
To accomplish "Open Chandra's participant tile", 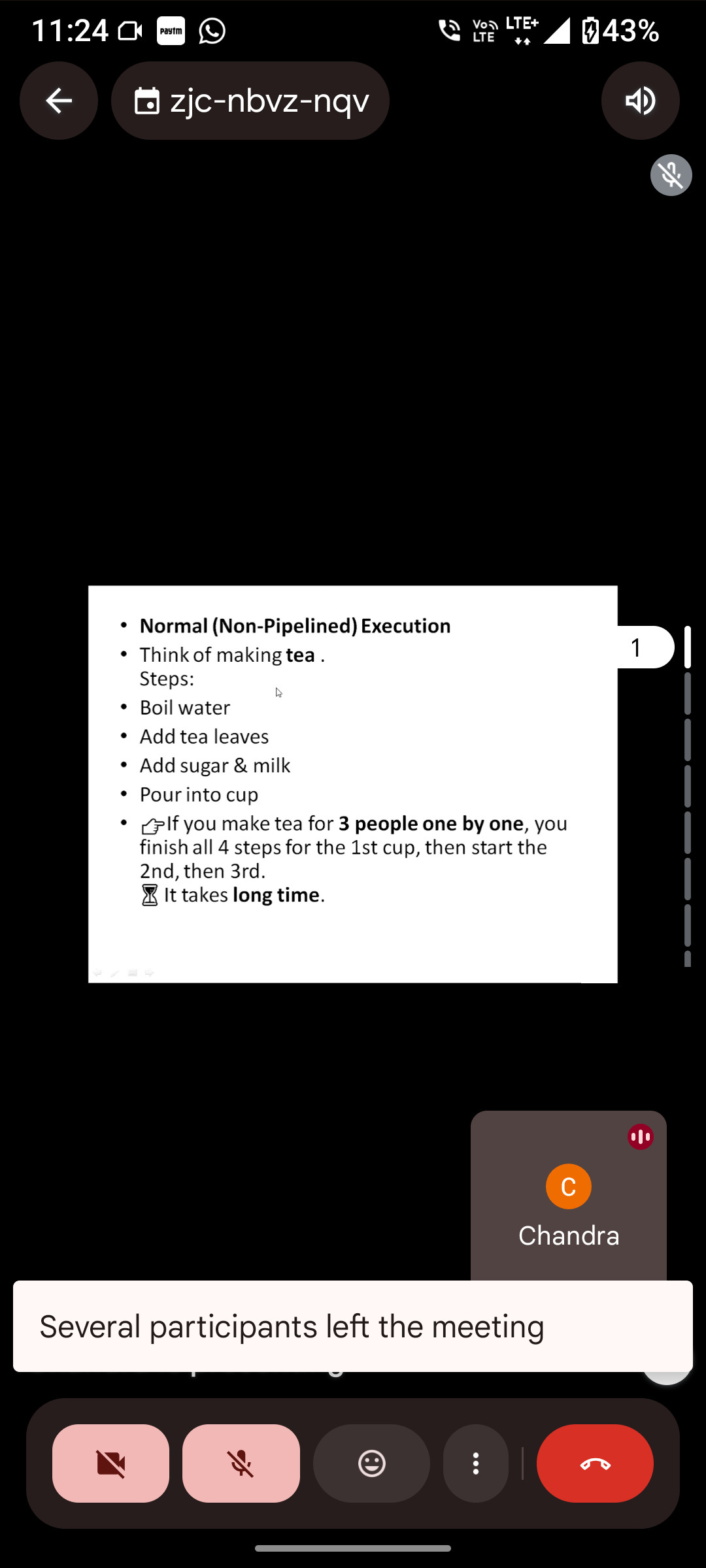I will (568, 1202).
